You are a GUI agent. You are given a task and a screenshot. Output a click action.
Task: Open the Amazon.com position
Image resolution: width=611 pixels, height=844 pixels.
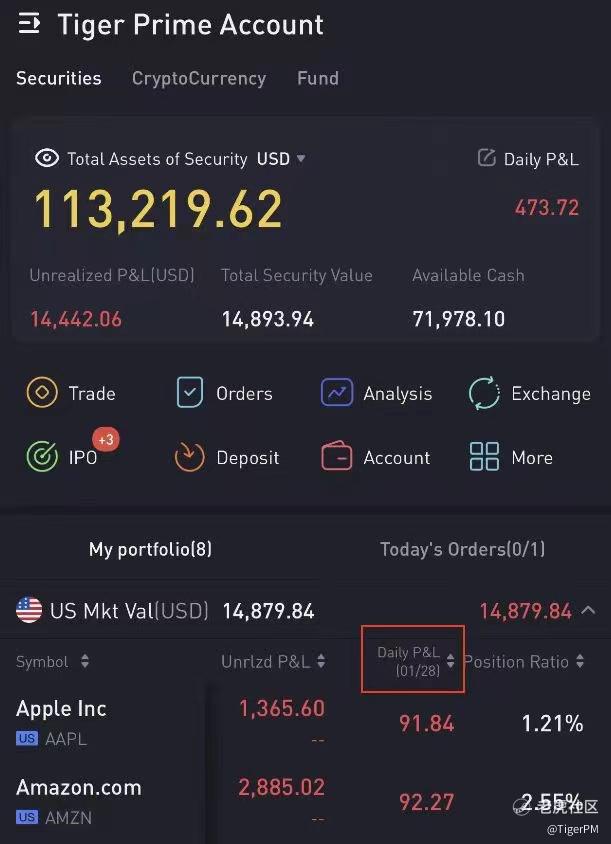click(x=78, y=799)
